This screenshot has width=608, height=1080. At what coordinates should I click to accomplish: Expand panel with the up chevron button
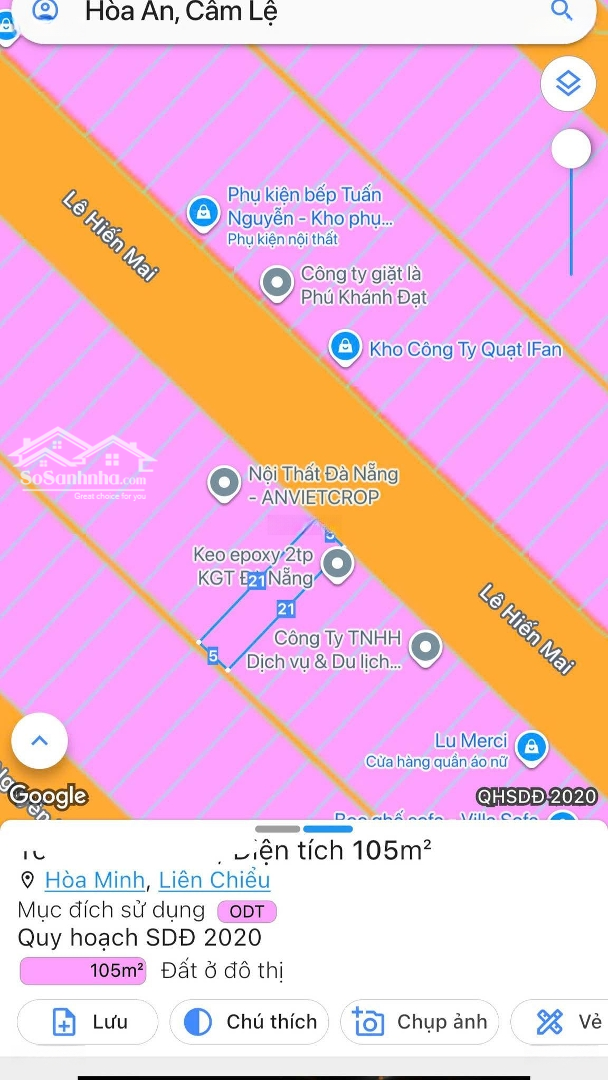pos(40,741)
